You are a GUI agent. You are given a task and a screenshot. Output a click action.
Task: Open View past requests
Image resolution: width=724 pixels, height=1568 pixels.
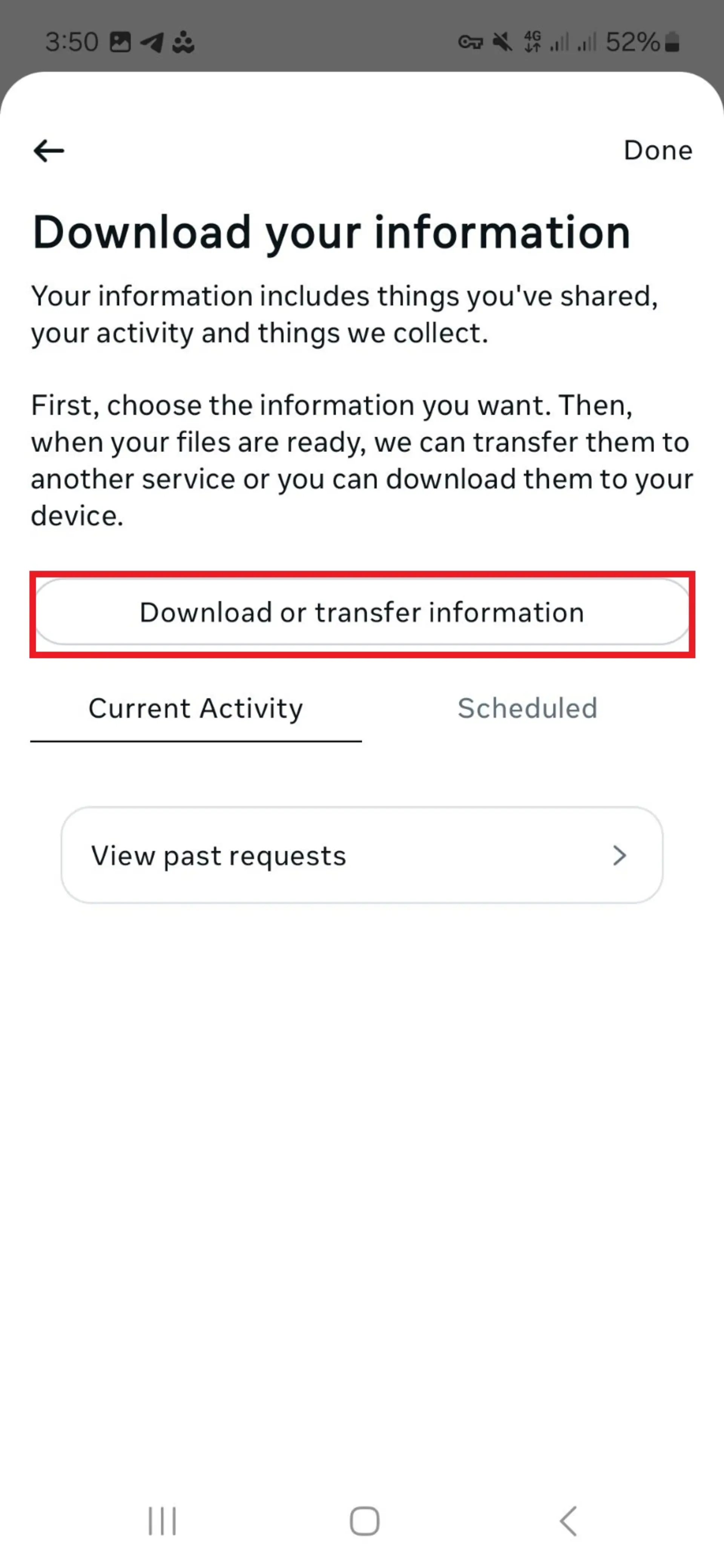[362, 855]
